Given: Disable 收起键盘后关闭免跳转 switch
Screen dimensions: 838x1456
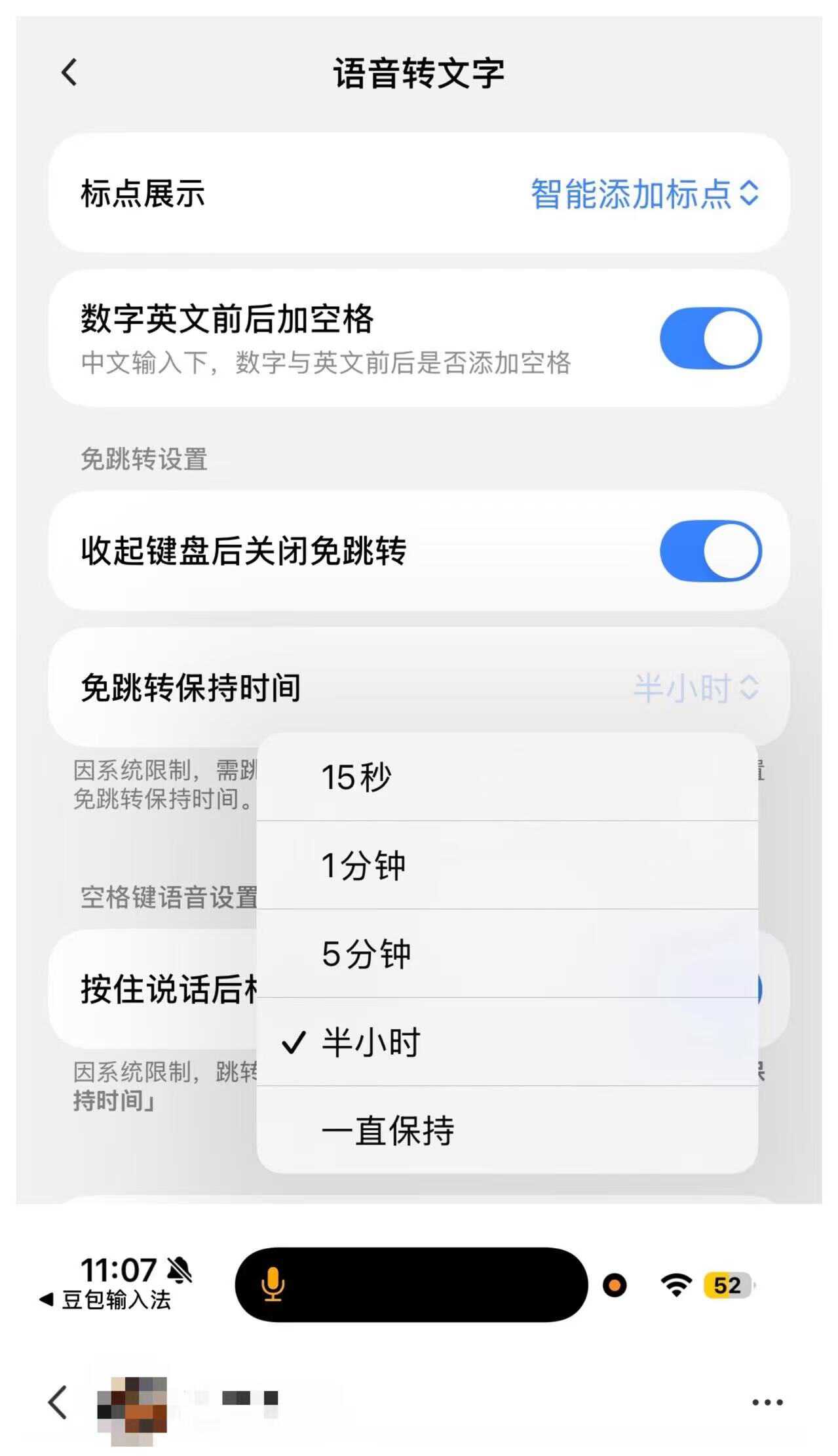Looking at the screenshot, I should click(x=710, y=551).
